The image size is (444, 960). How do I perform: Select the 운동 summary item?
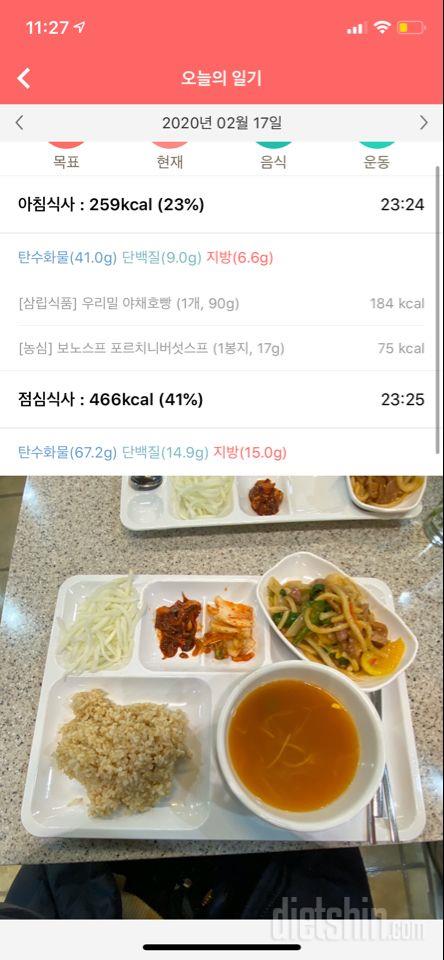[377, 157]
